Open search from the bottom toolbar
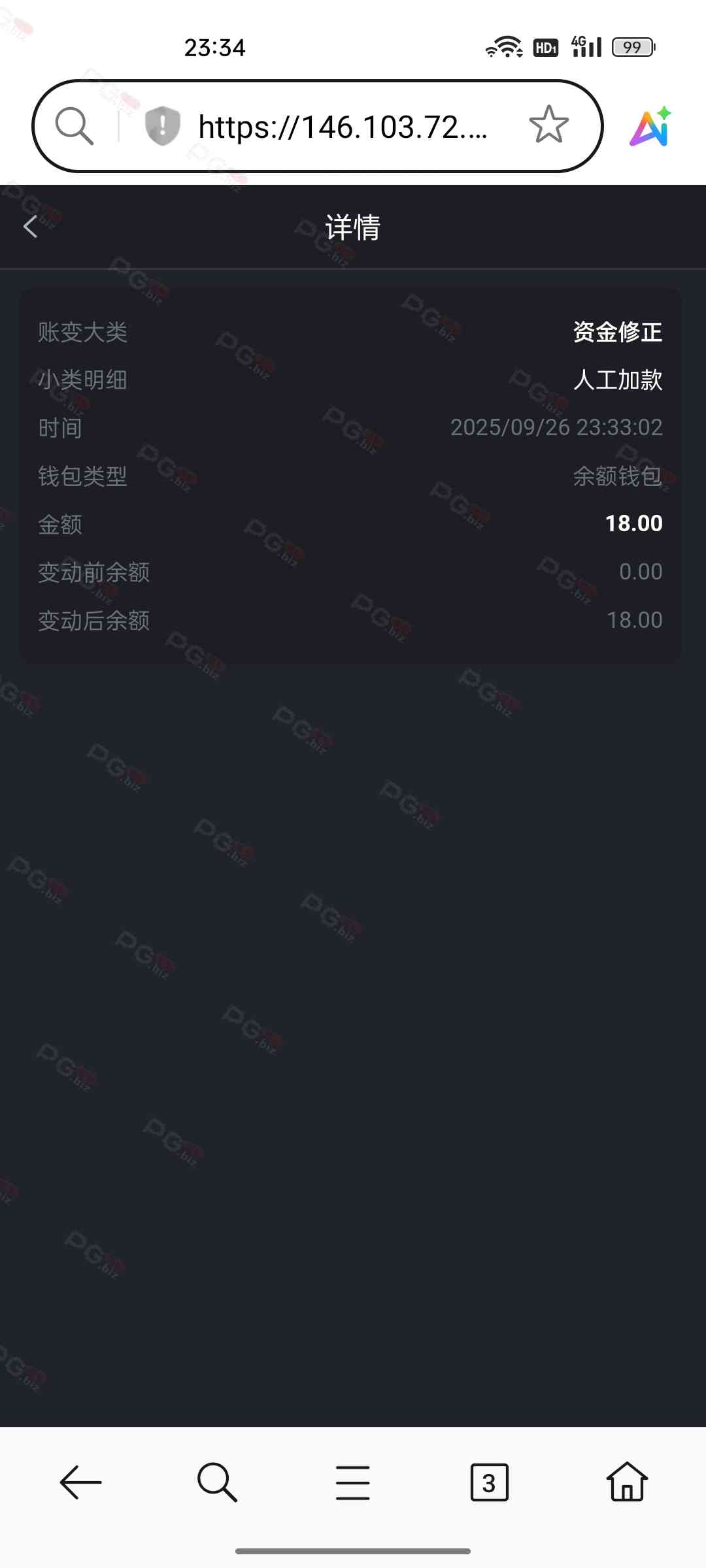 [x=217, y=1482]
